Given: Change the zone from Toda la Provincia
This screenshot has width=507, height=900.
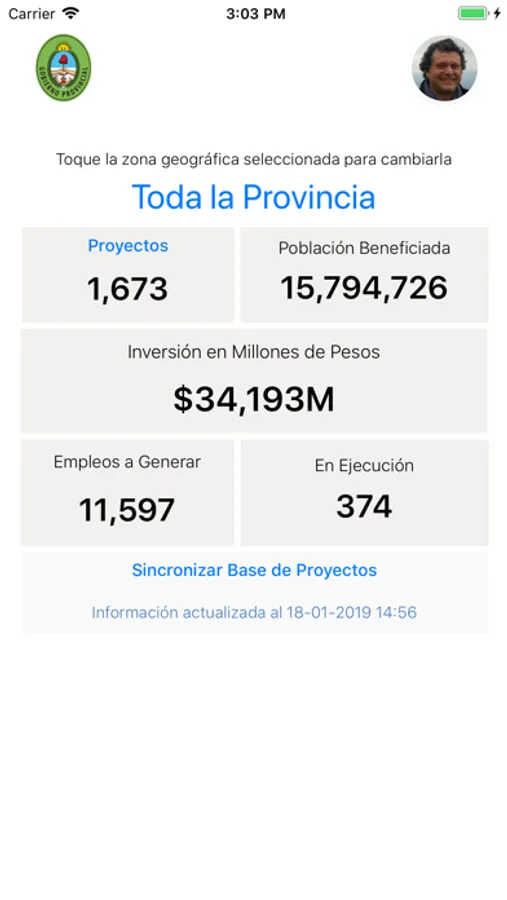Looking at the screenshot, I should click(254, 197).
